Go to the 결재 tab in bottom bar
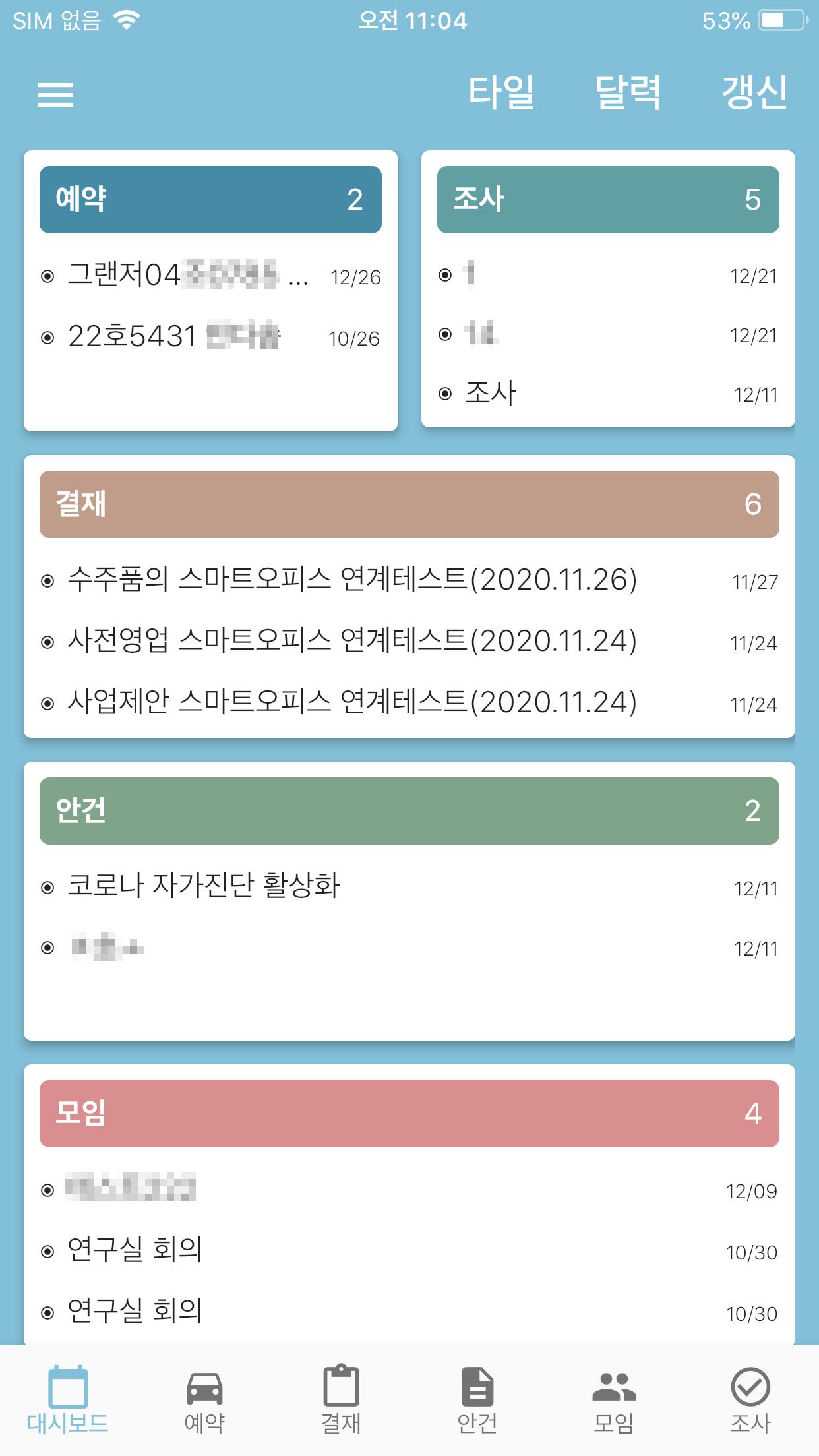Viewport: 819px width, 1456px height. tap(341, 1400)
